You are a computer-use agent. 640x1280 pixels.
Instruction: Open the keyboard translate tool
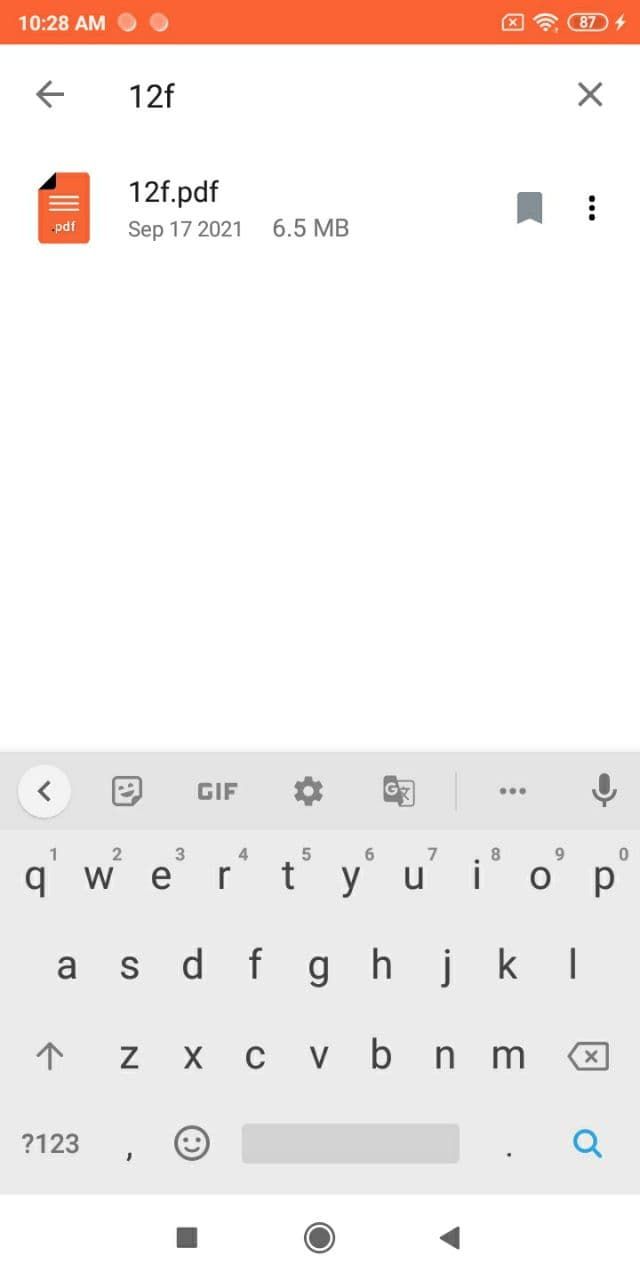[399, 792]
